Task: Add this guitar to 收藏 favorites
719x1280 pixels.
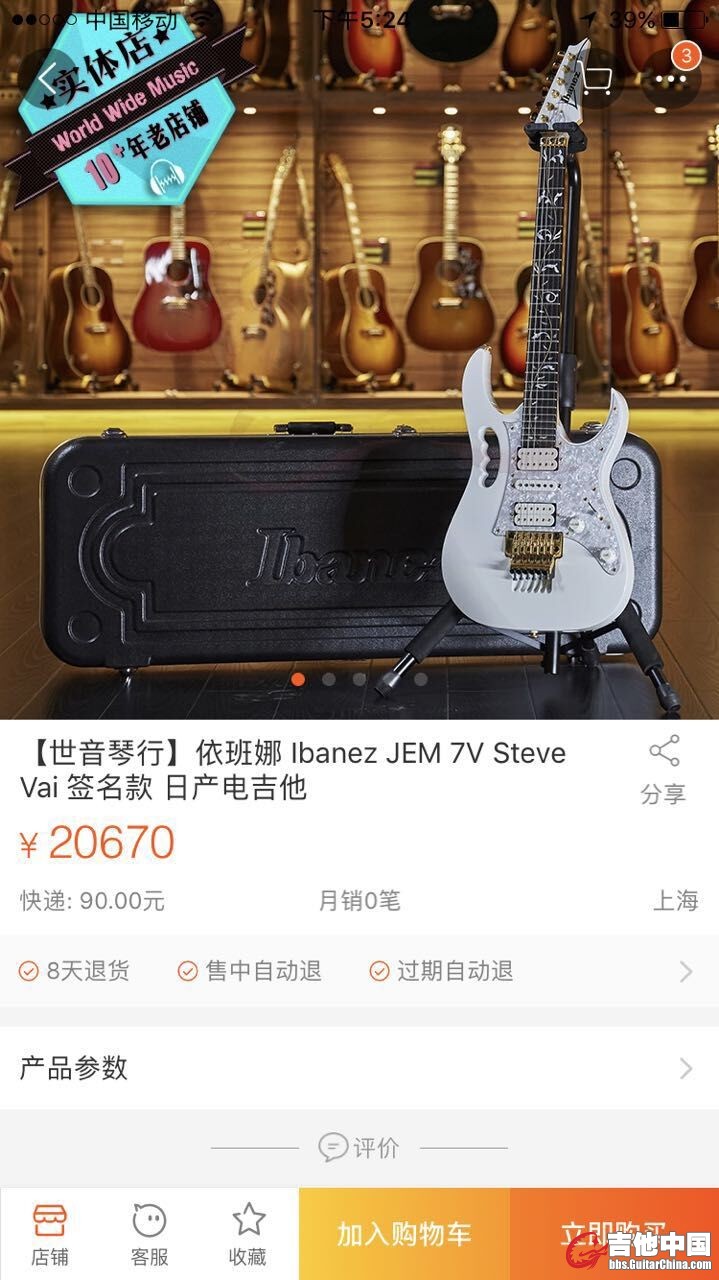Action: (x=248, y=1234)
